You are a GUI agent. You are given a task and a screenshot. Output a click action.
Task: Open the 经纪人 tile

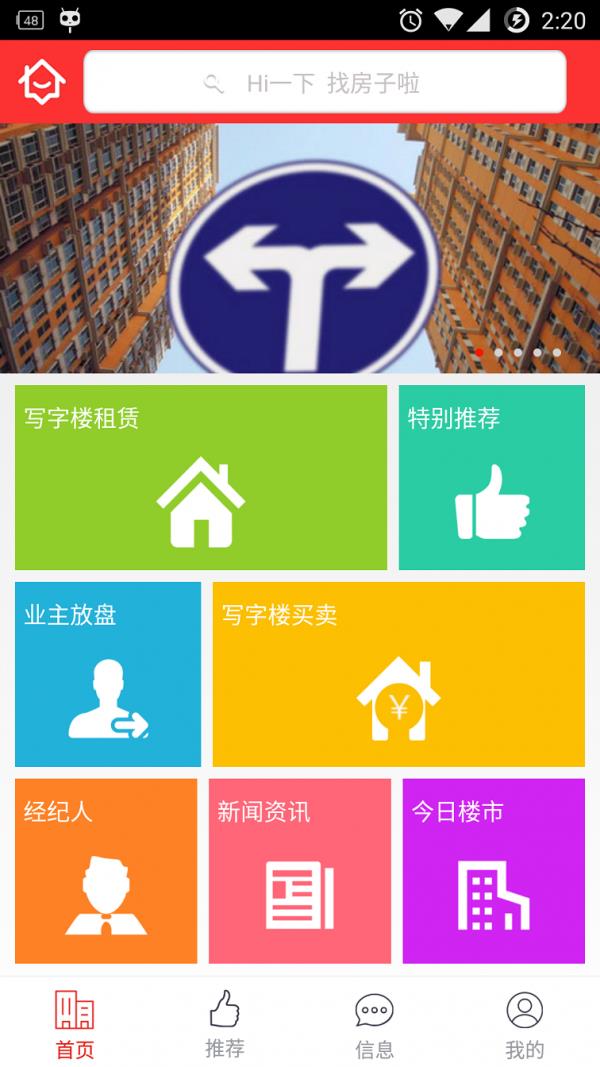click(106, 871)
